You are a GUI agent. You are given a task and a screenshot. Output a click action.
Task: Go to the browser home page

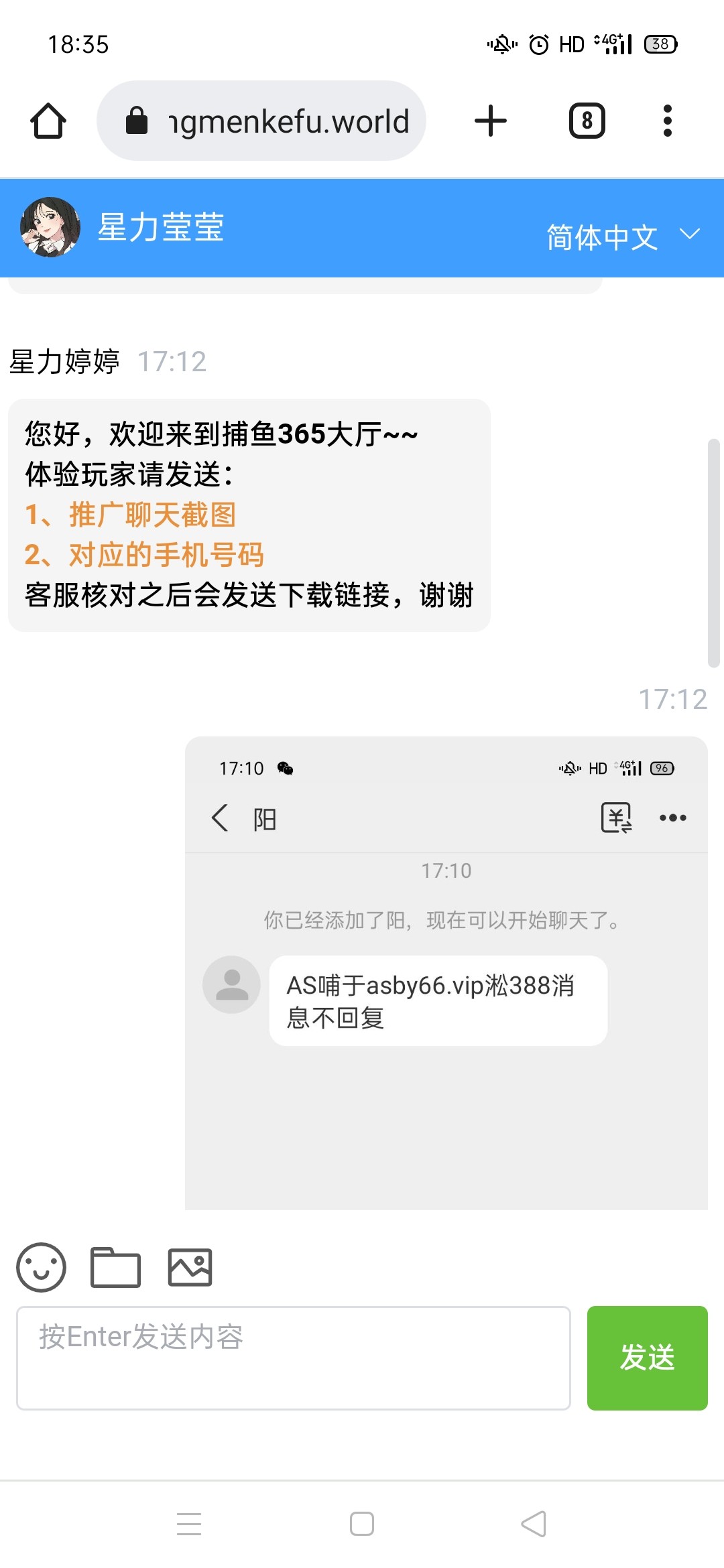click(48, 121)
